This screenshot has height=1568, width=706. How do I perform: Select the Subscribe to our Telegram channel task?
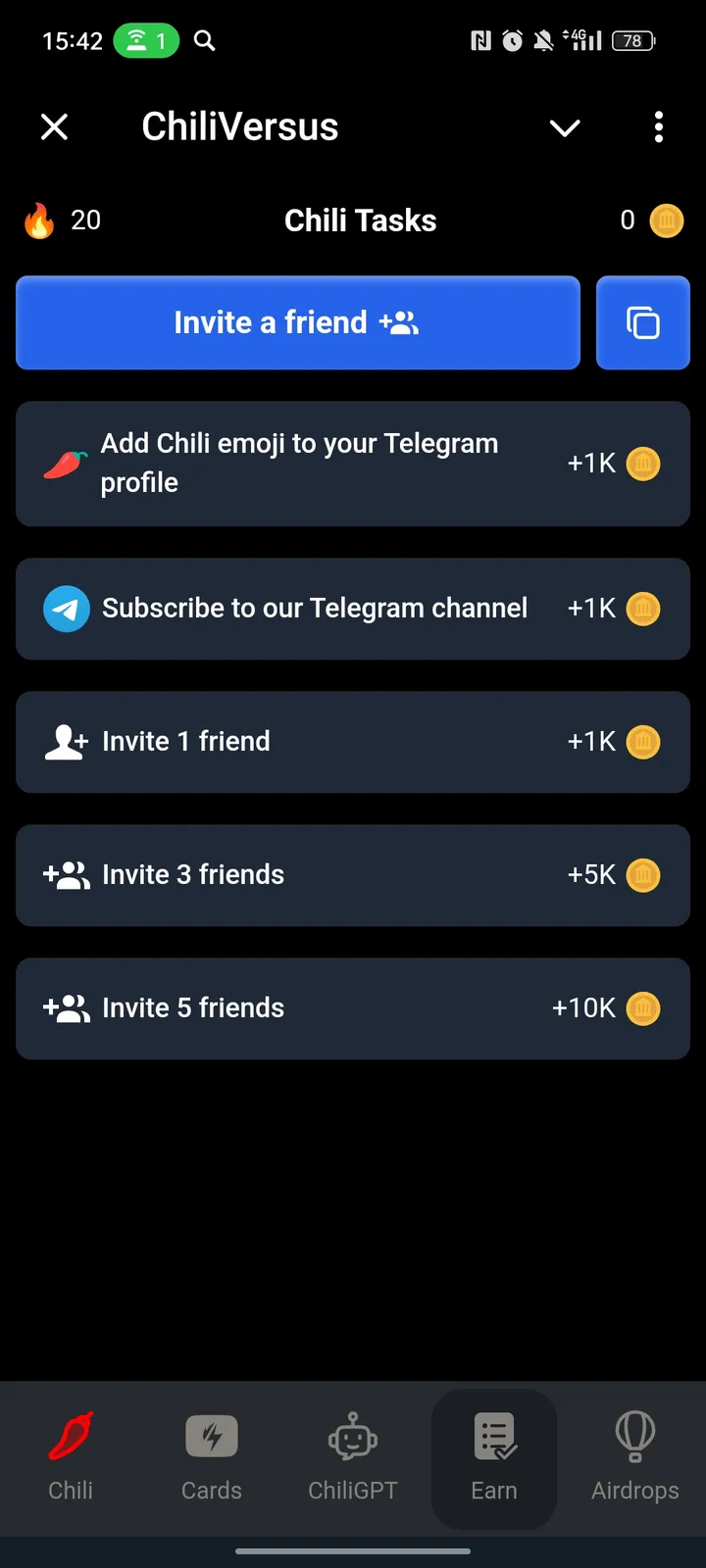pos(353,609)
